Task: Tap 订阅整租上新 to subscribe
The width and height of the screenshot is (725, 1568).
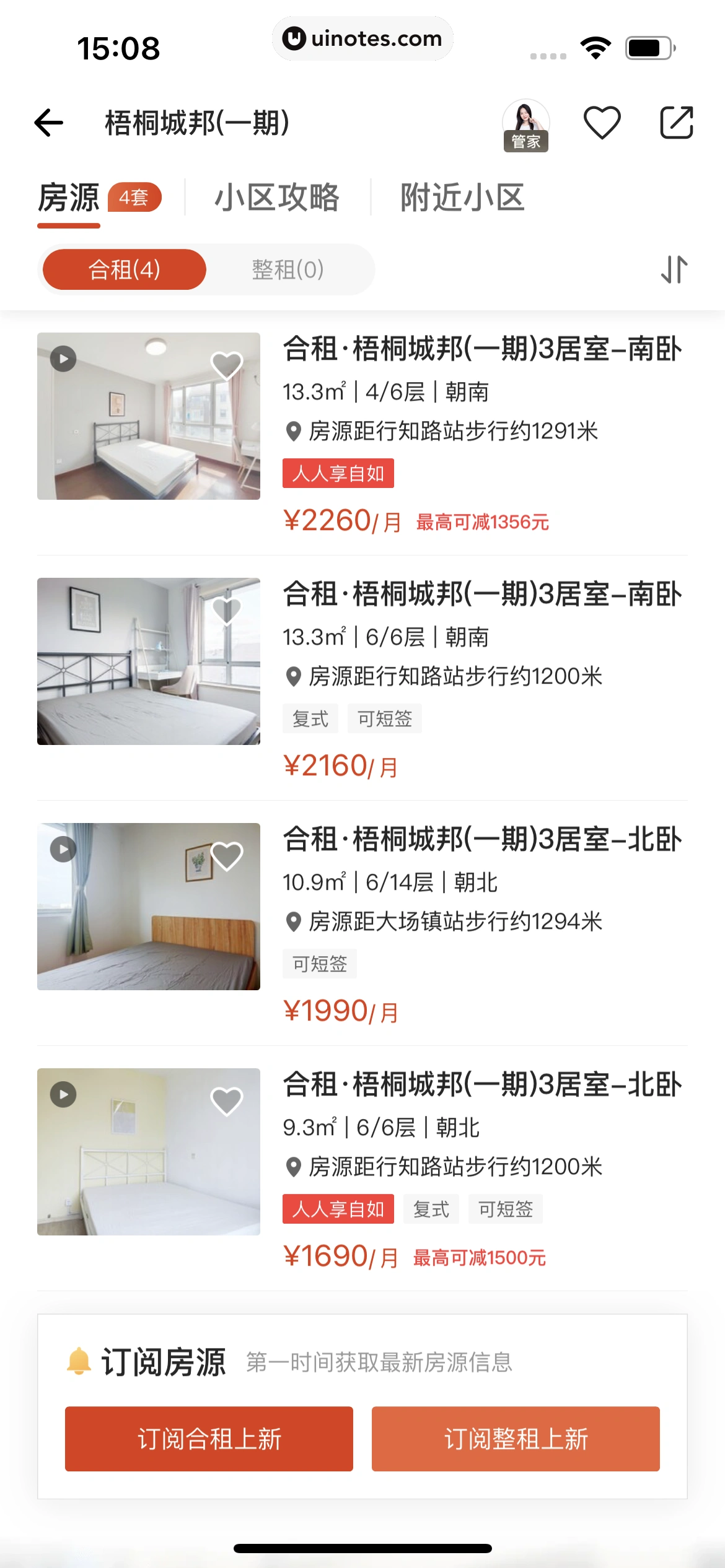Action: [516, 1439]
